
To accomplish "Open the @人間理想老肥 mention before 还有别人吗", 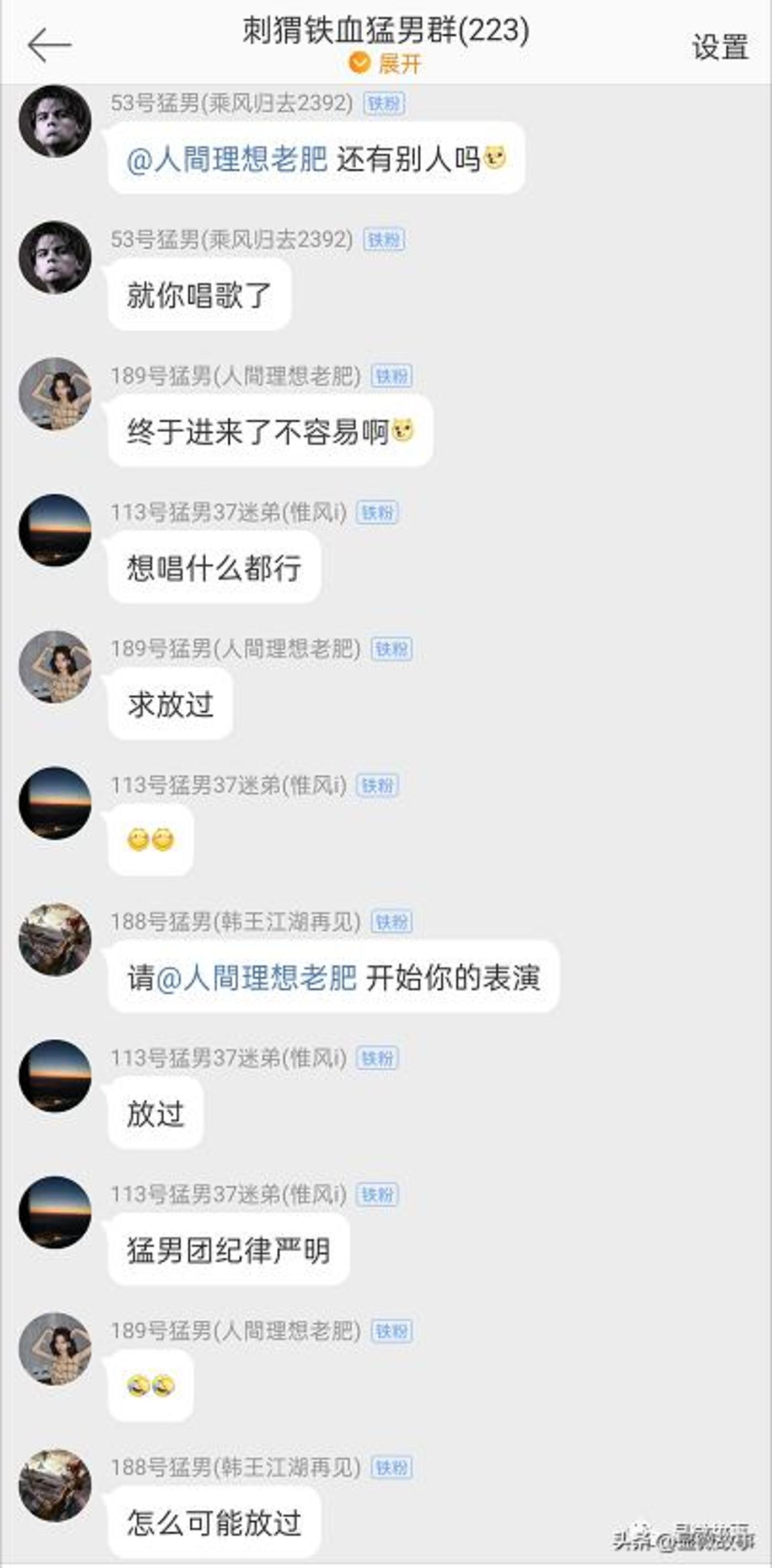I will pos(227,159).
